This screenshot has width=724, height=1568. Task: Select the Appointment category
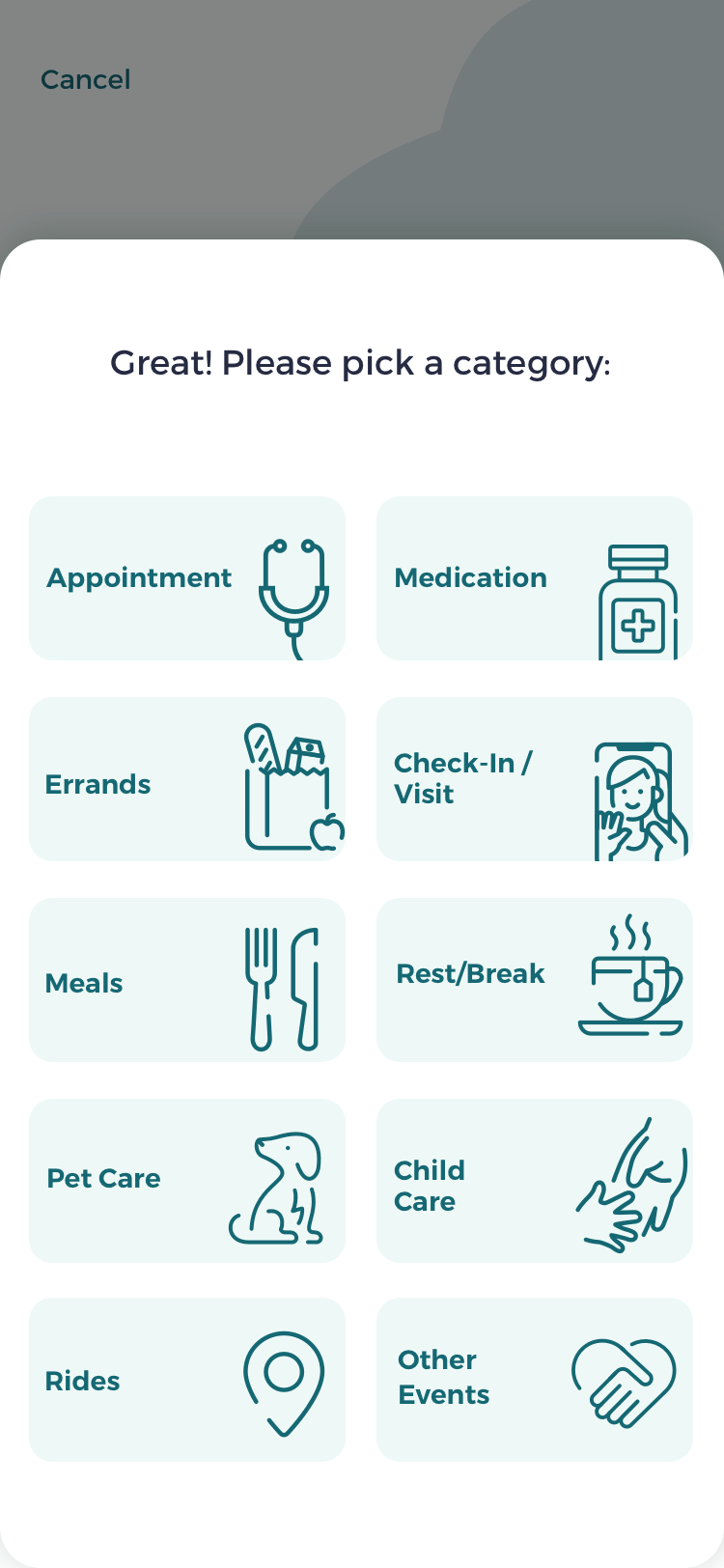[187, 578]
